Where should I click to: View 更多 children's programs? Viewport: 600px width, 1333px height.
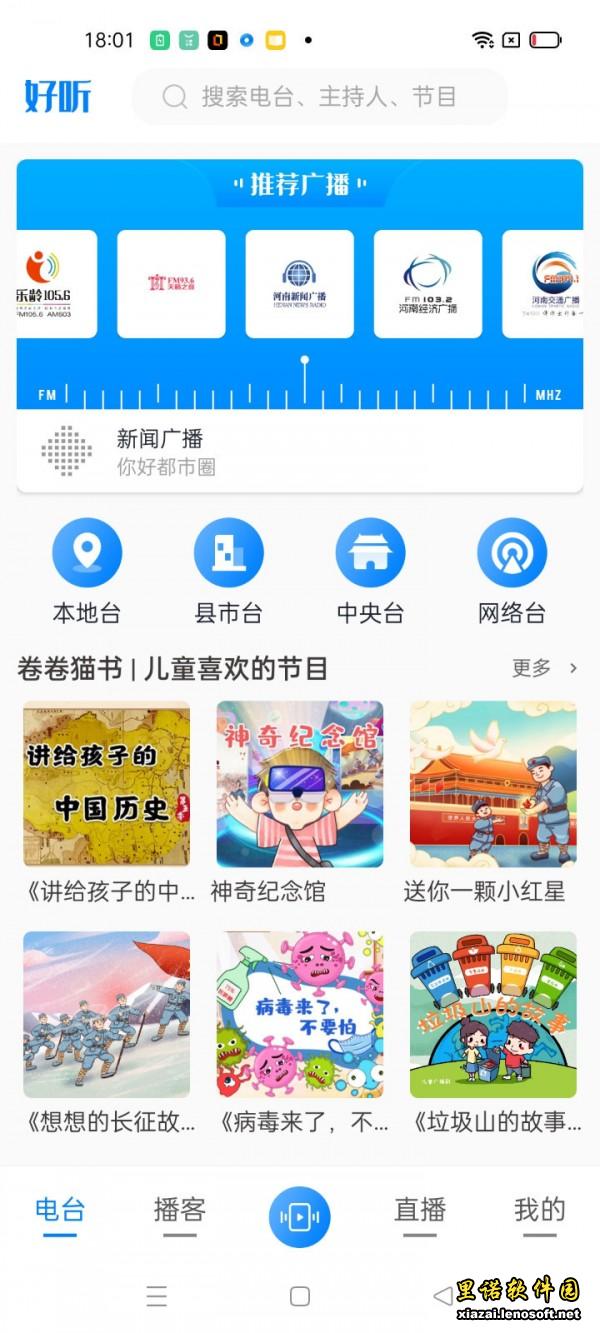point(544,668)
